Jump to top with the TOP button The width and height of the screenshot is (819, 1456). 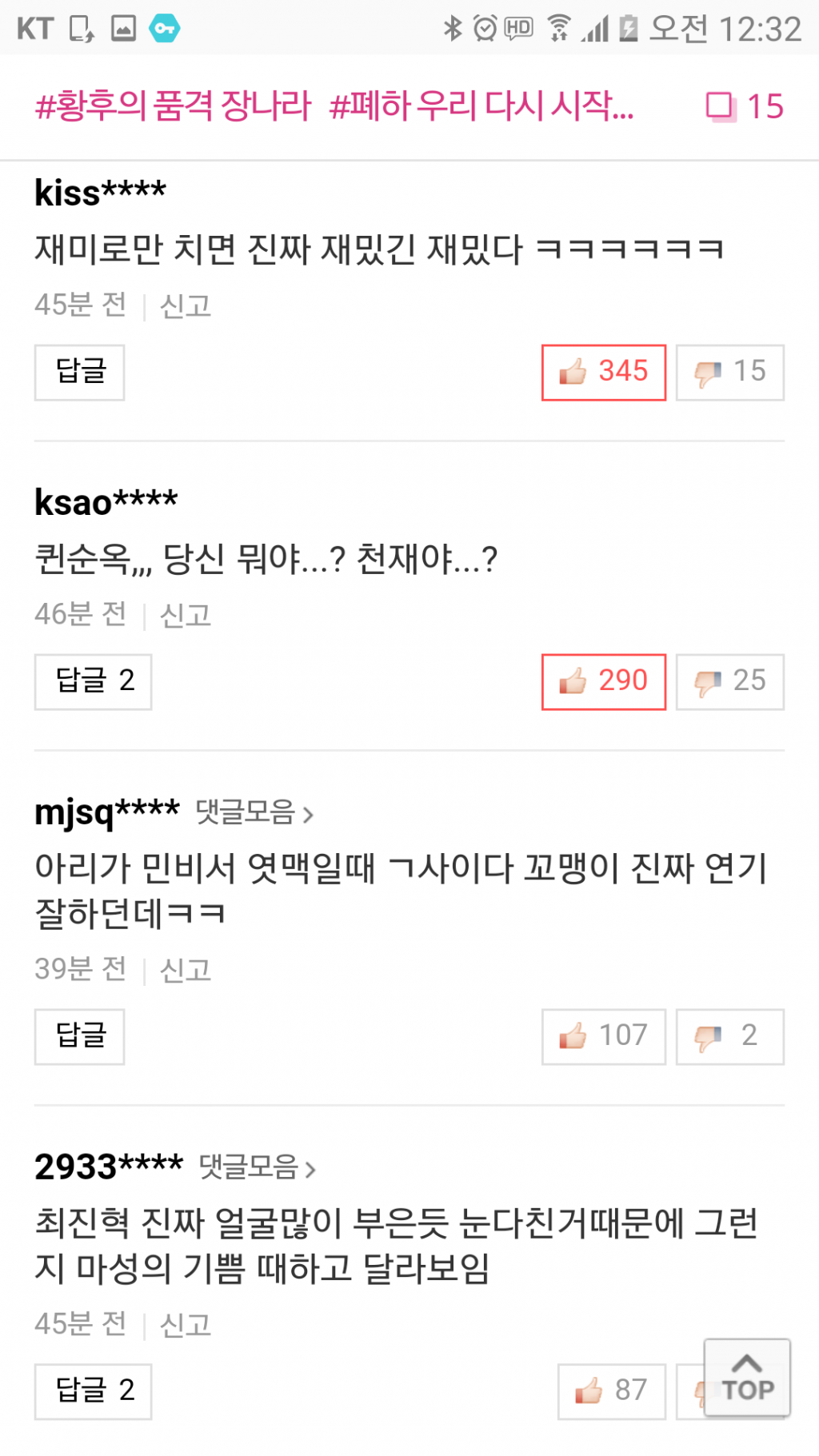747,1378
